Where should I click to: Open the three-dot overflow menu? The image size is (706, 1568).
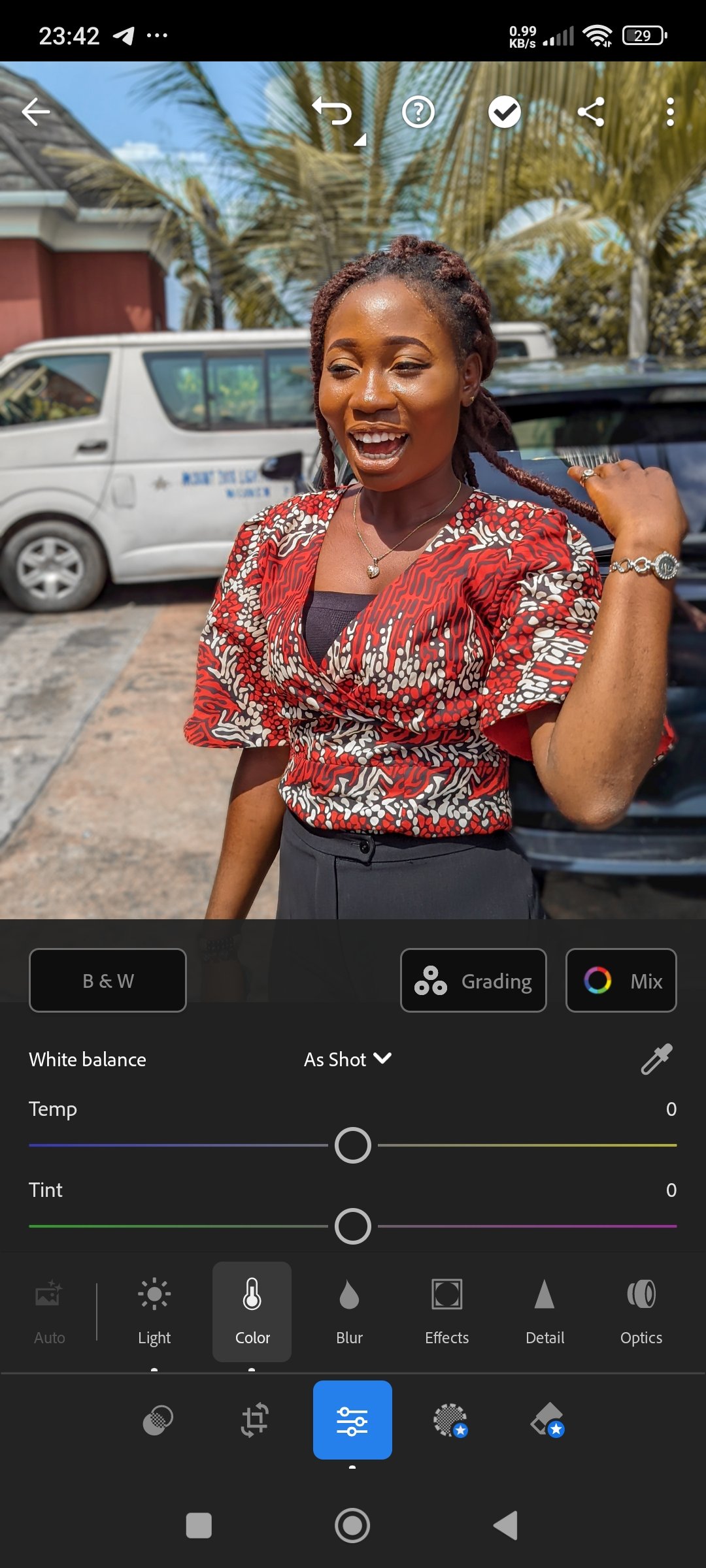click(670, 112)
